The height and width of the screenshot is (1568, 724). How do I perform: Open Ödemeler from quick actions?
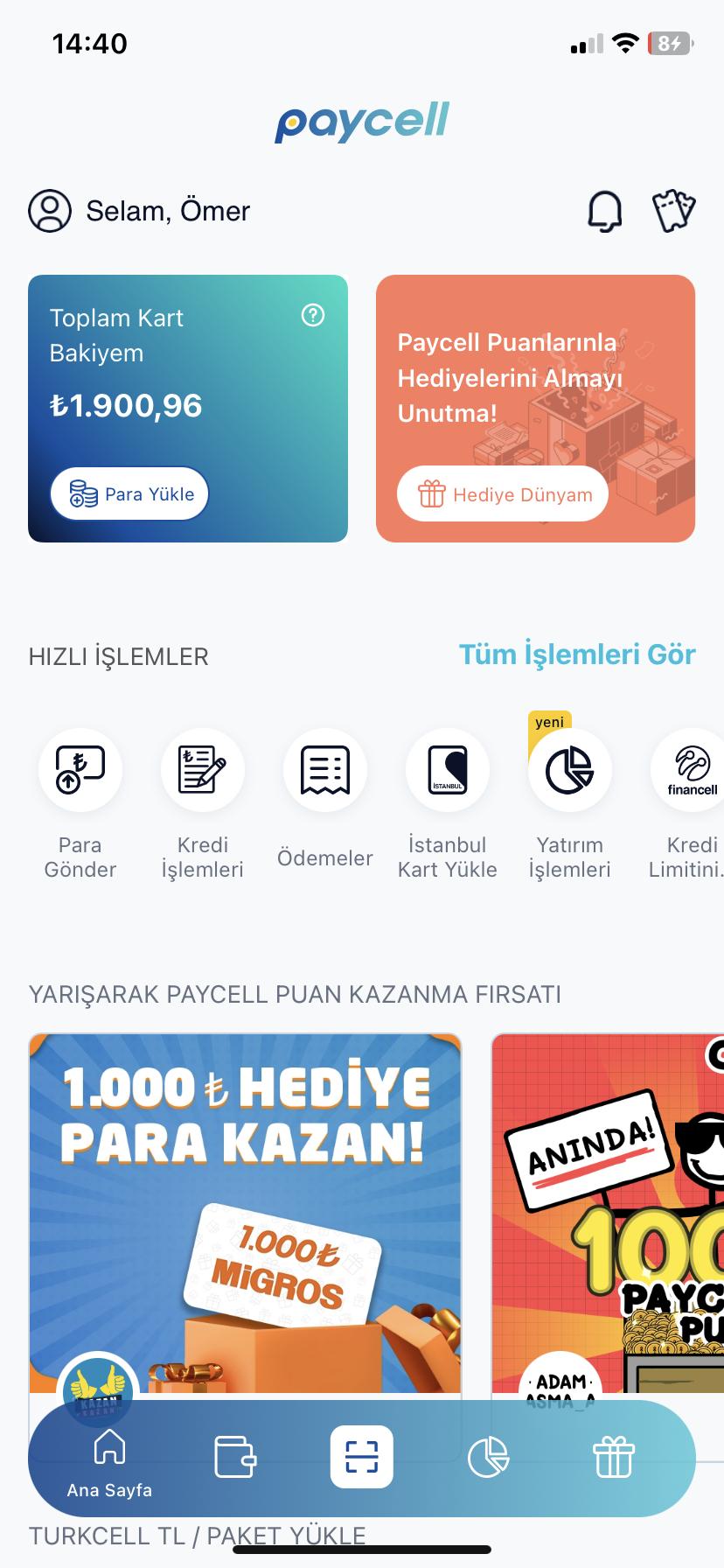tap(324, 770)
